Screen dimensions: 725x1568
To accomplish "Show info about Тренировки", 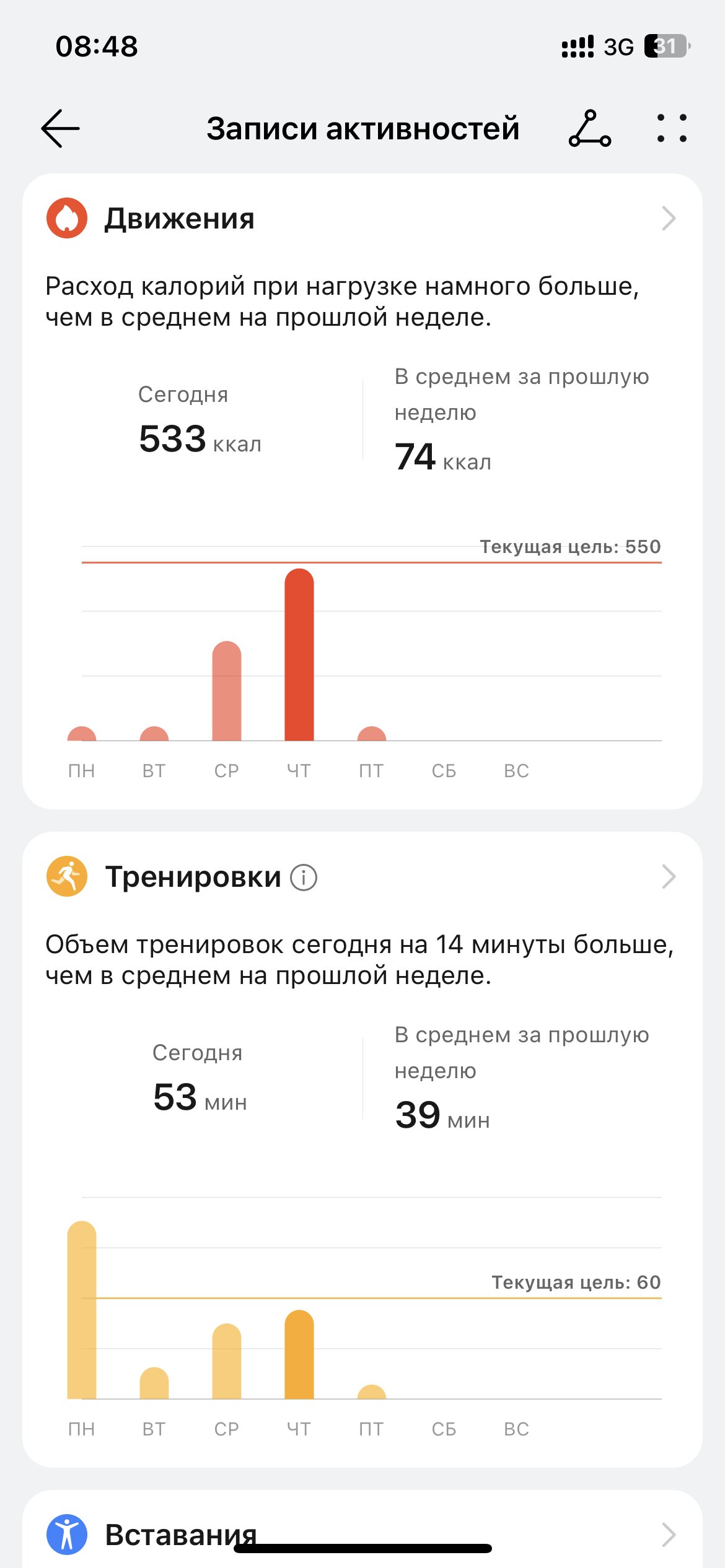I will pos(304,878).
